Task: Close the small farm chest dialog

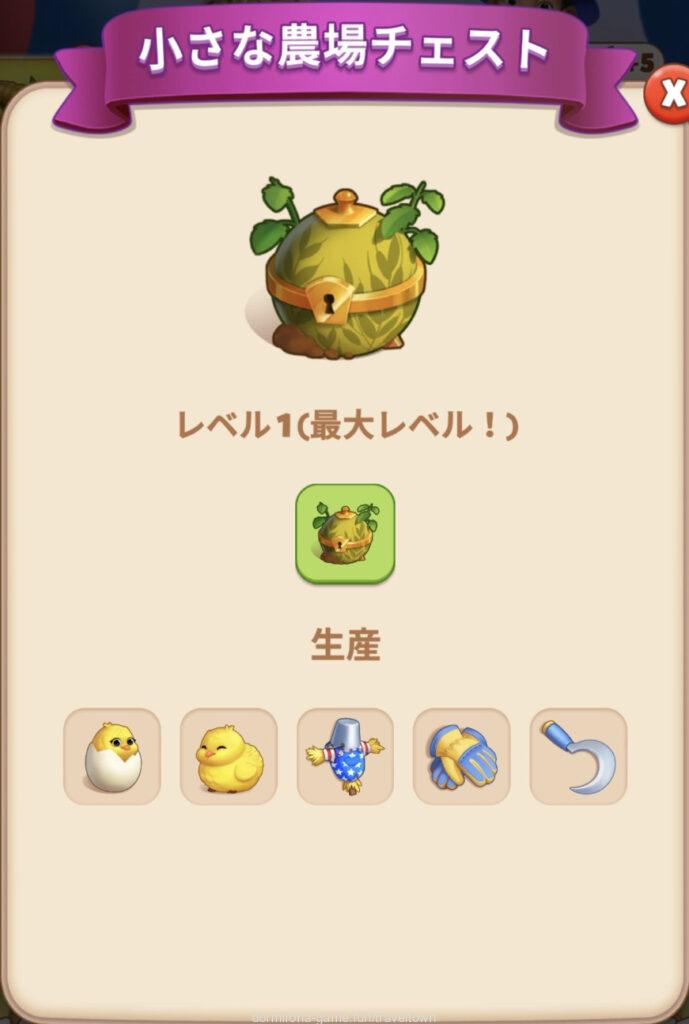Action: 670,95
